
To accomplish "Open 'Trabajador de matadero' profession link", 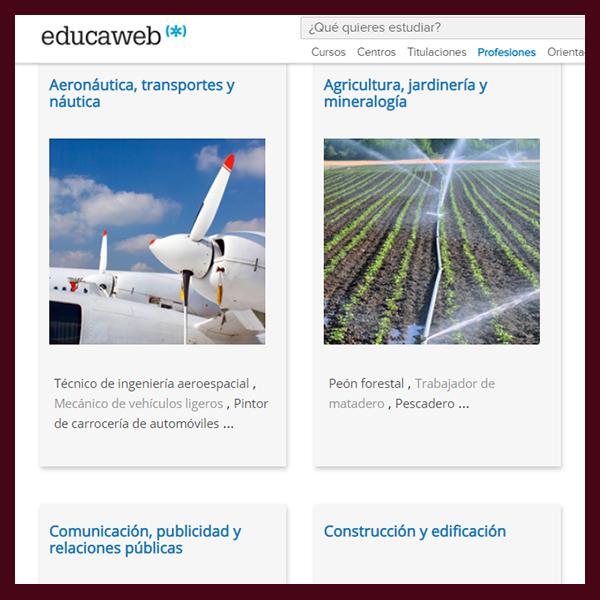I will pyautogui.click(x=454, y=384).
